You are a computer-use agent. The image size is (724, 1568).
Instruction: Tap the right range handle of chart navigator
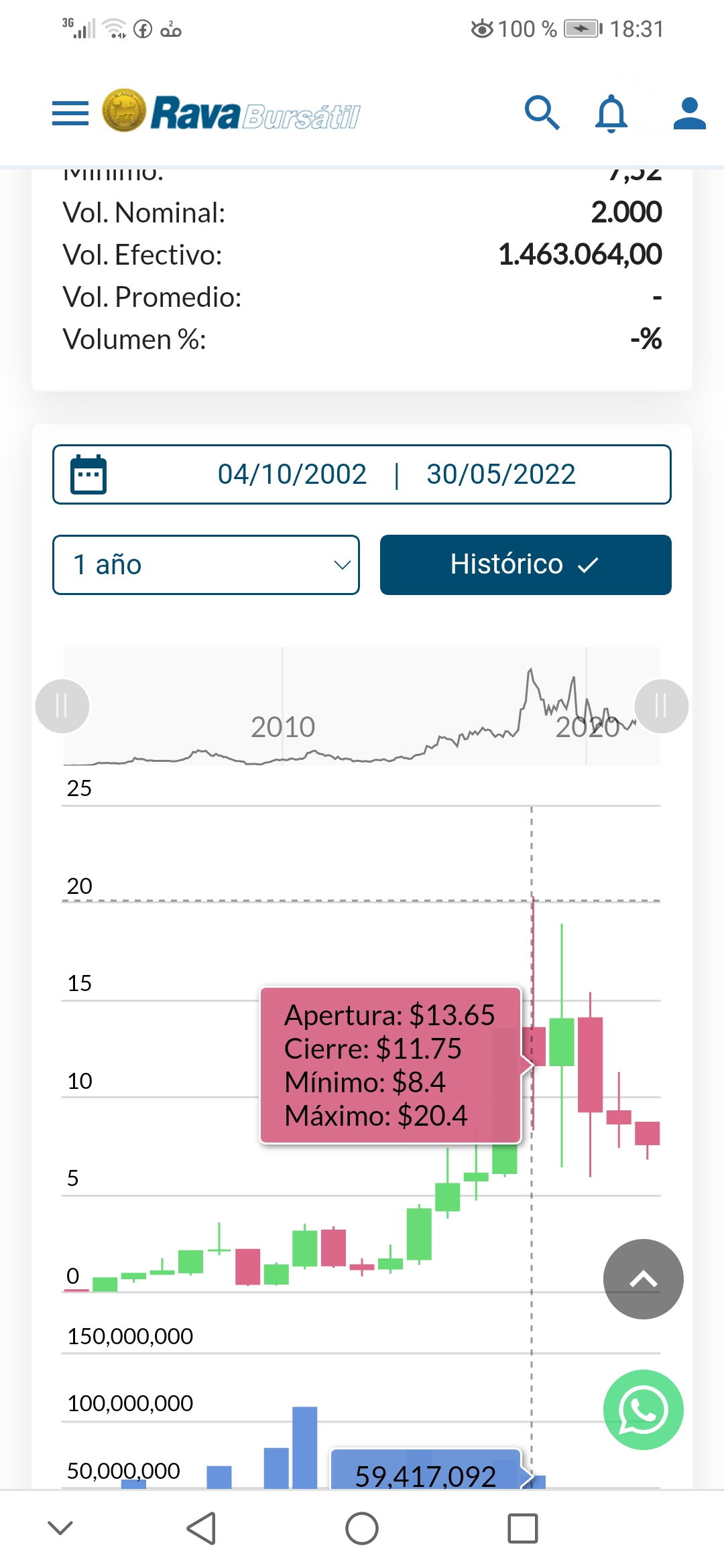pos(661,706)
